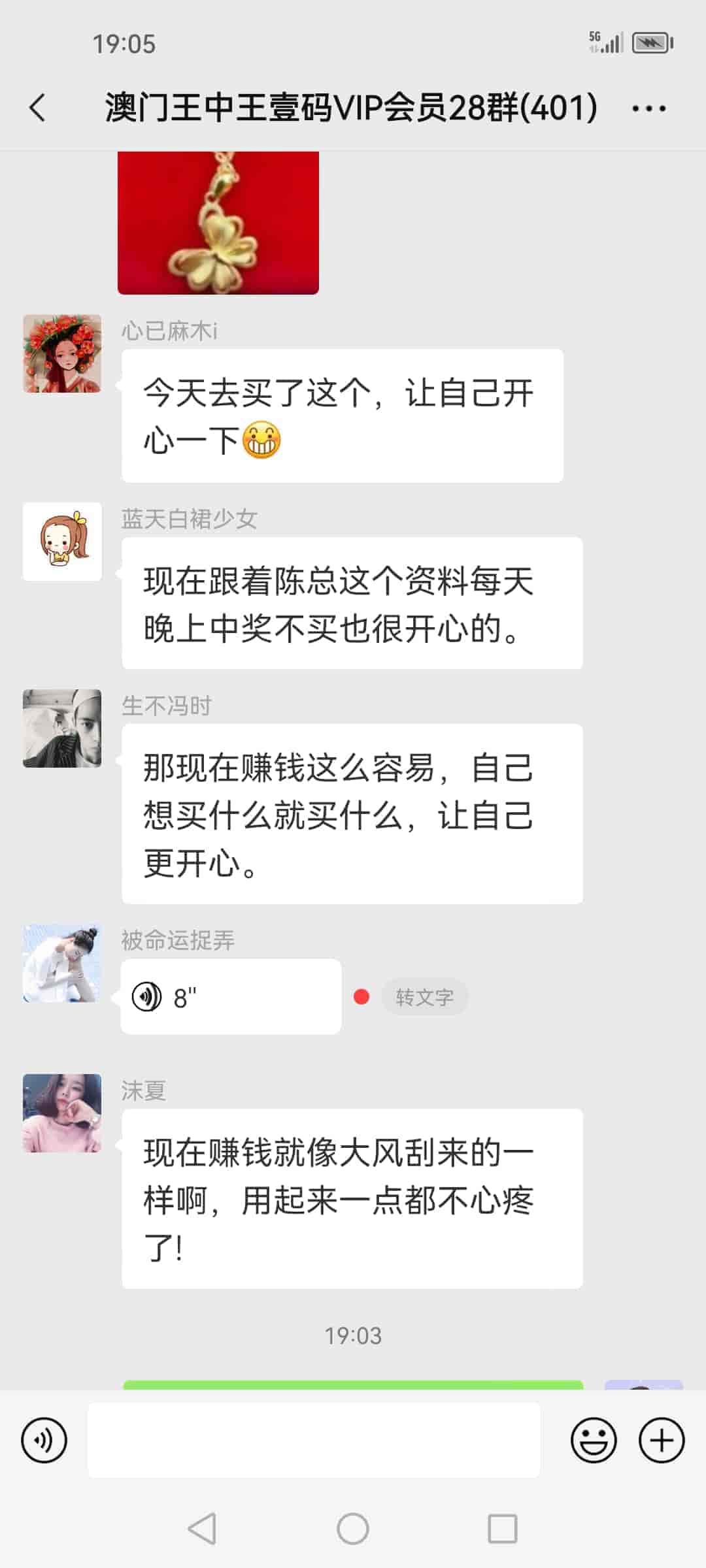Tap the system home button
Screen dimensions: 706x1568
pyautogui.click(x=353, y=1529)
